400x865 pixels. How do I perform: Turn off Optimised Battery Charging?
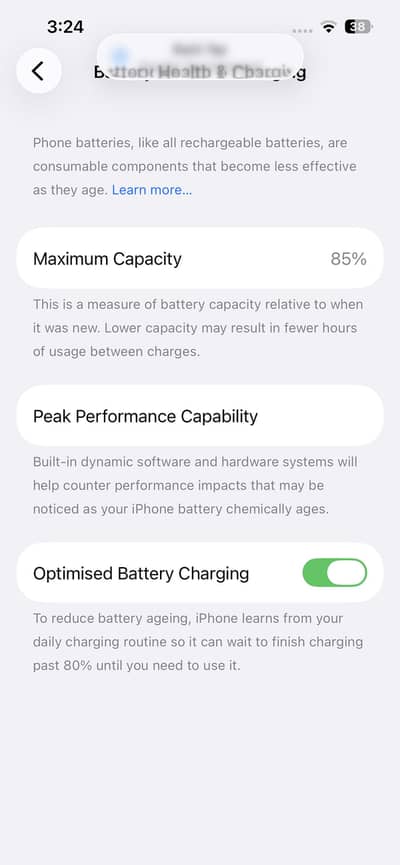click(334, 573)
